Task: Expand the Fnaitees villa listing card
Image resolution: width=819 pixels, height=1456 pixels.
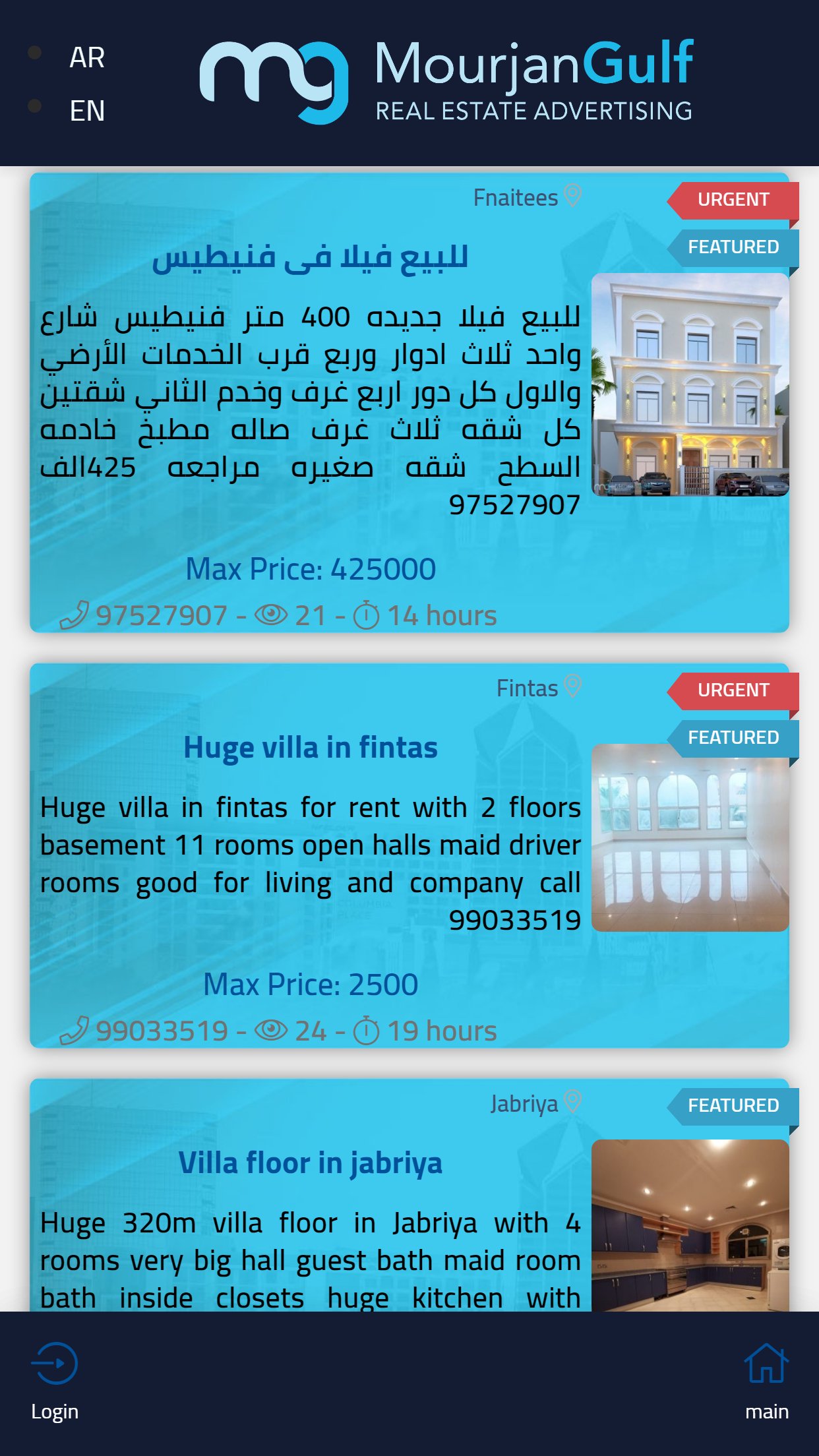Action: click(x=409, y=402)
